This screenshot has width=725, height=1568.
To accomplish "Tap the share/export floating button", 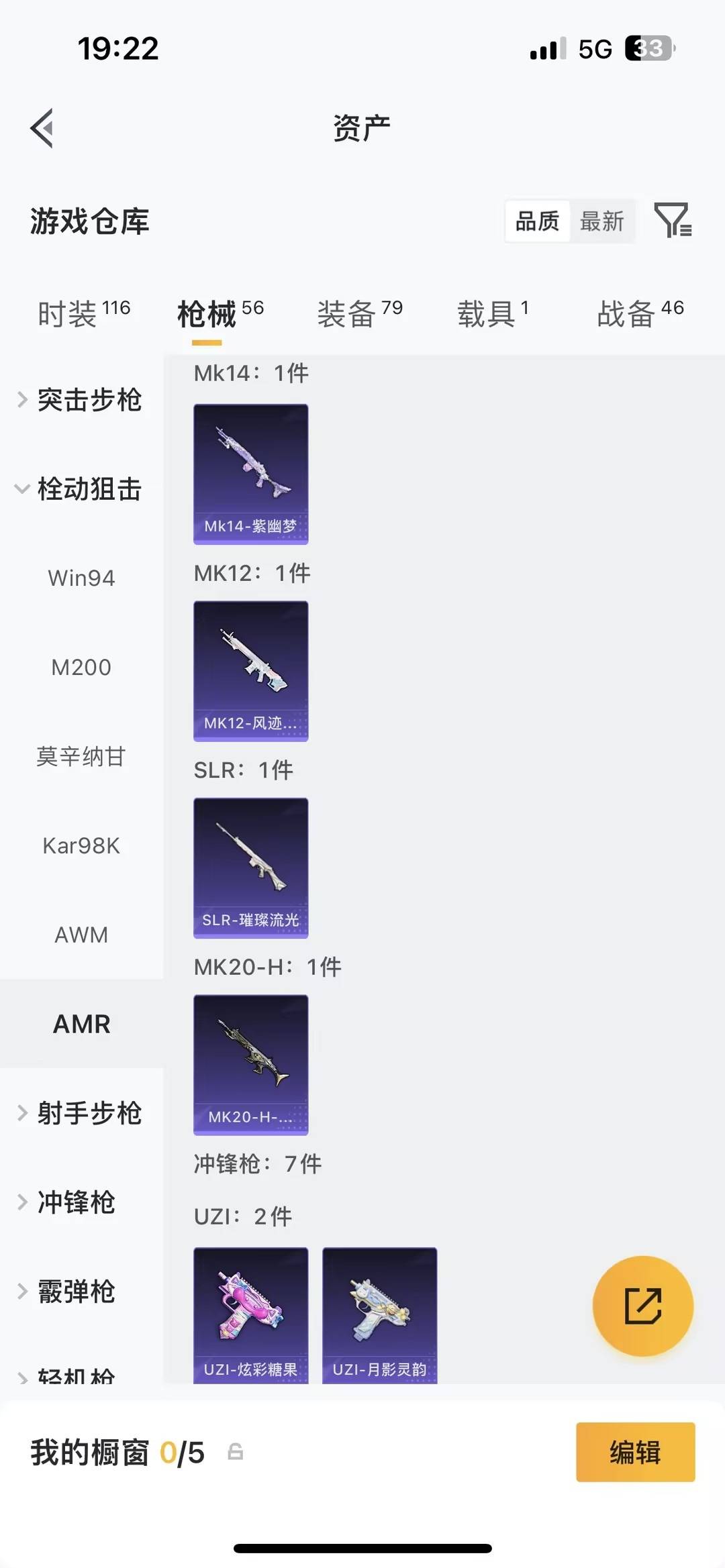I will pyautogui.click(x=642, y=1304).
